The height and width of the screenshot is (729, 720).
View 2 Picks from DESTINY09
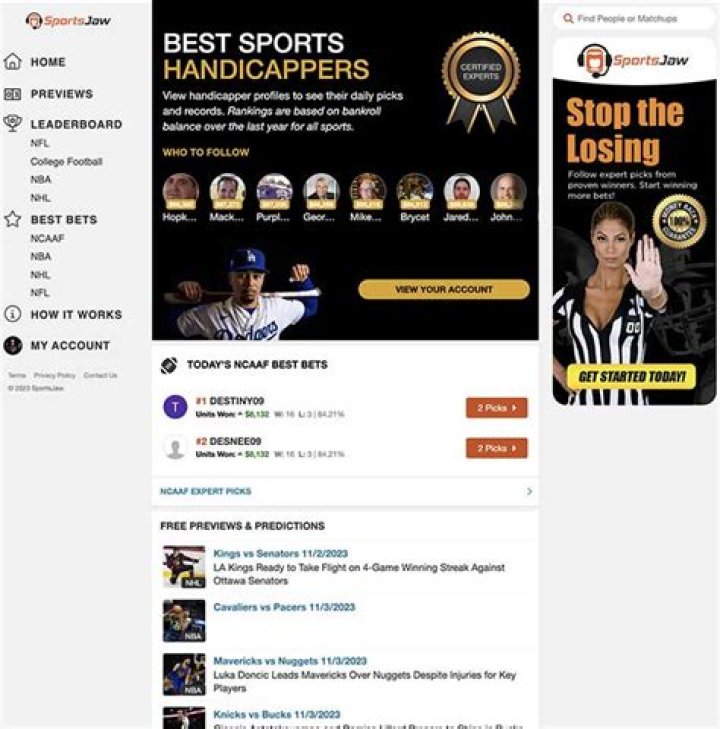pyautogui.click(x=496, y=408)
